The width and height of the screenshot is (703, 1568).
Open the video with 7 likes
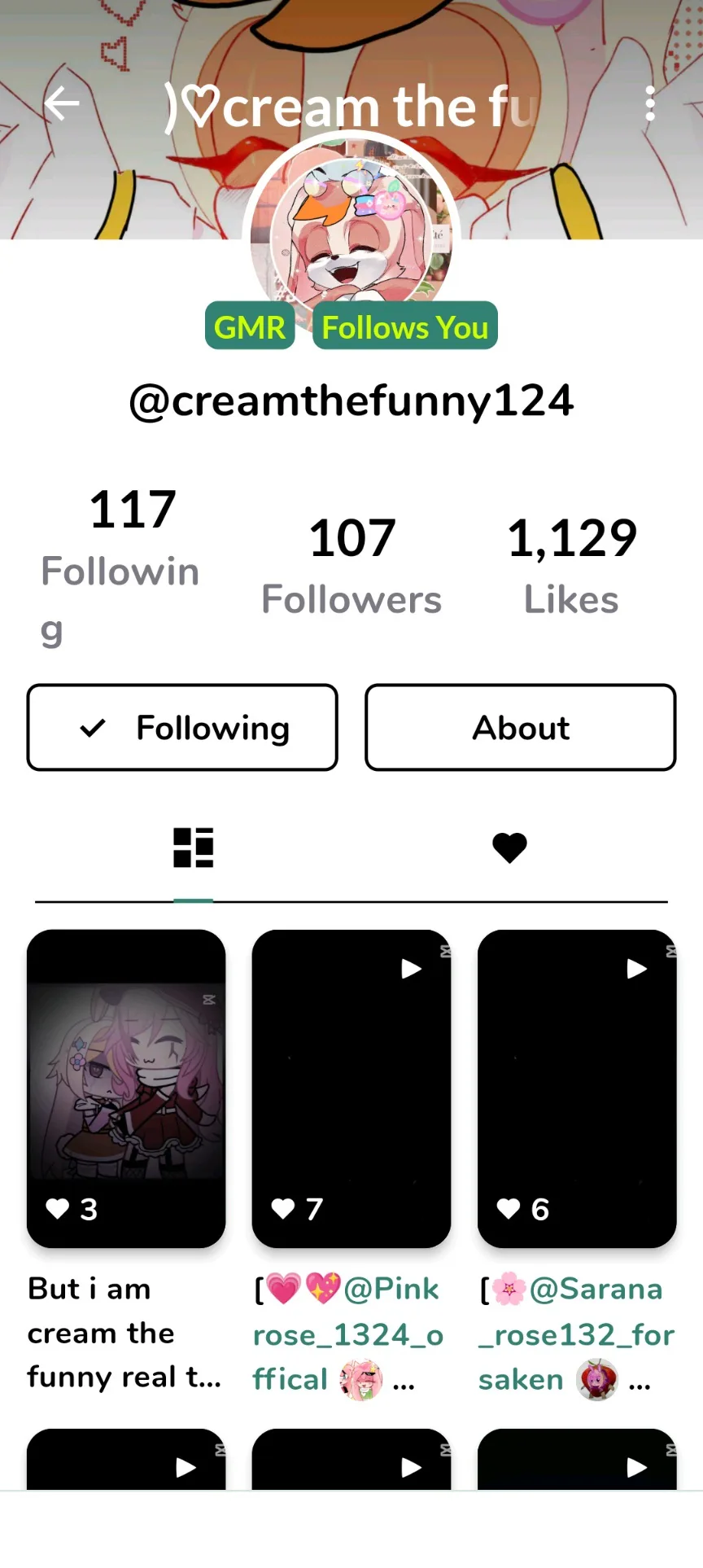[x=351, y=1087]
